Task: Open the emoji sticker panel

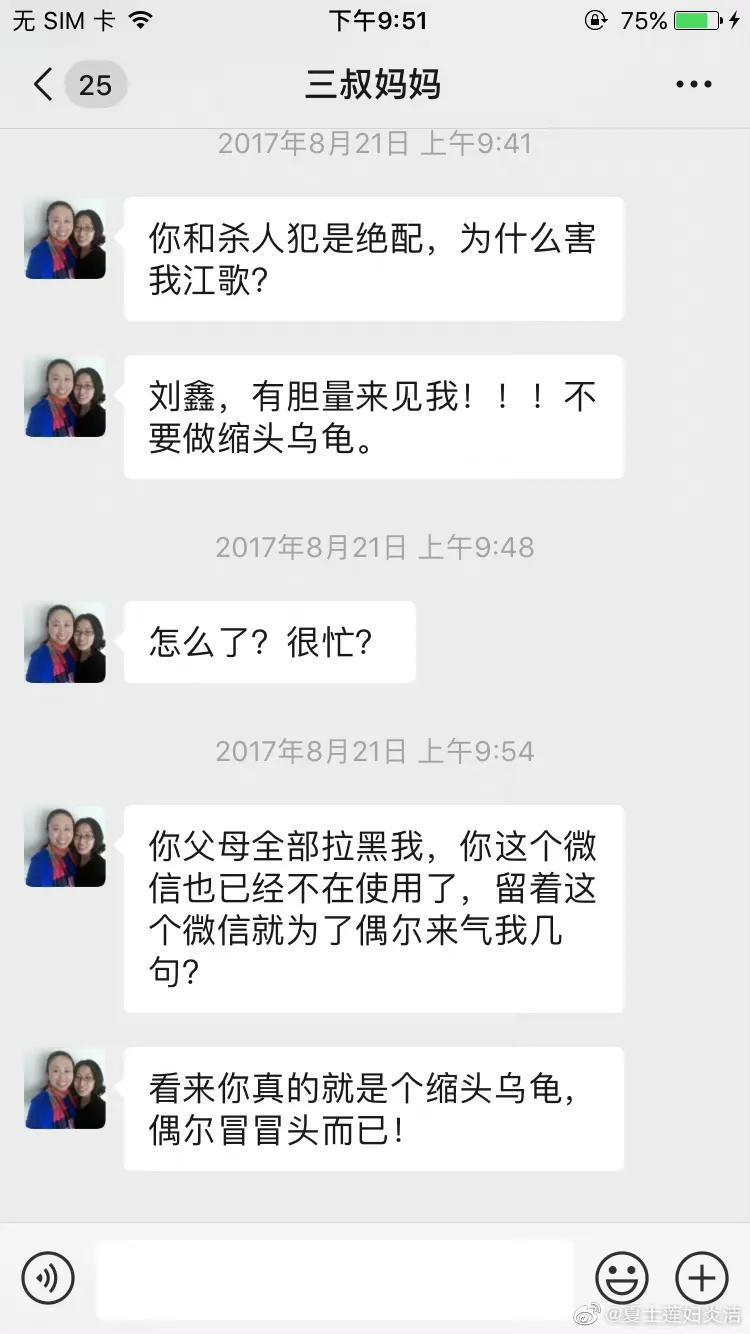Action: click(x=622, y=1278)
